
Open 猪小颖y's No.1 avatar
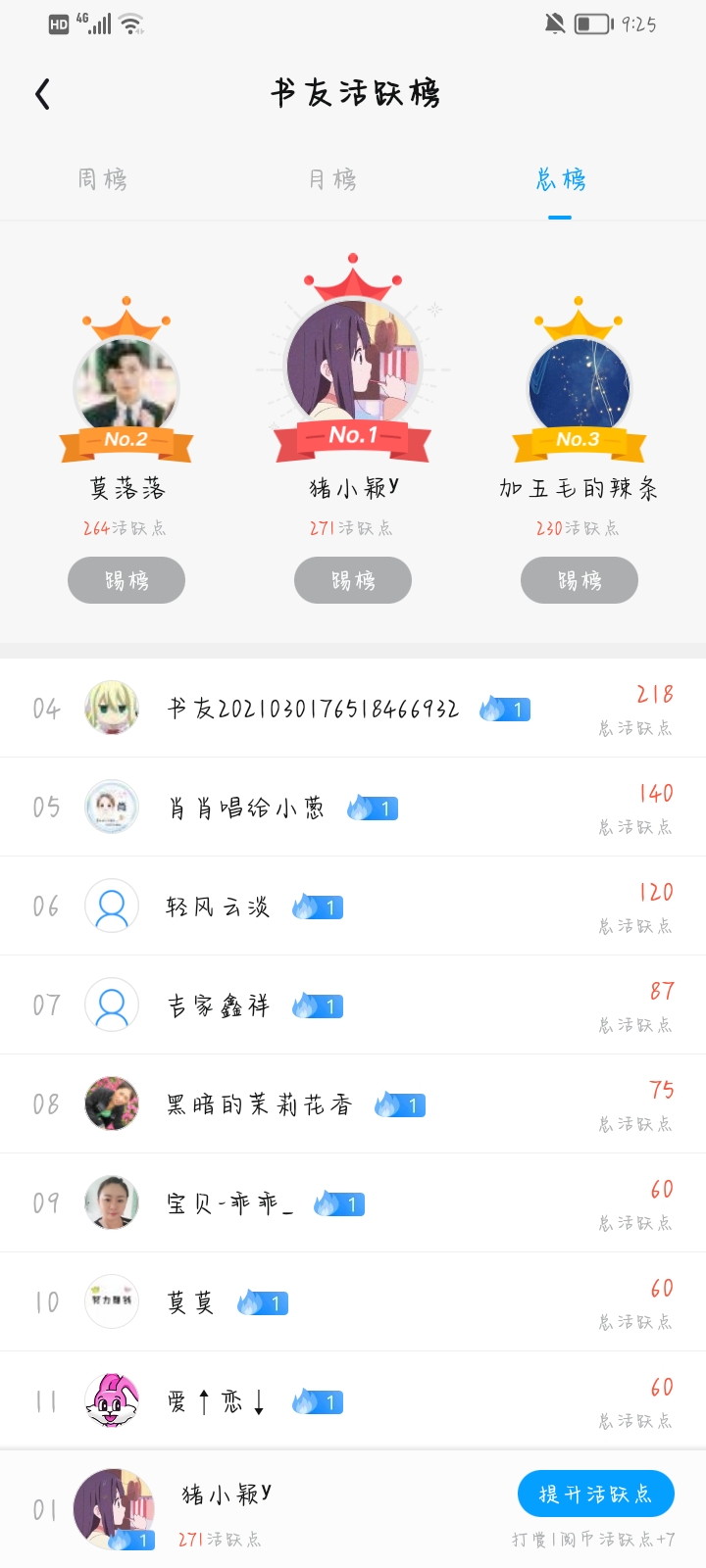coord(353,364)
